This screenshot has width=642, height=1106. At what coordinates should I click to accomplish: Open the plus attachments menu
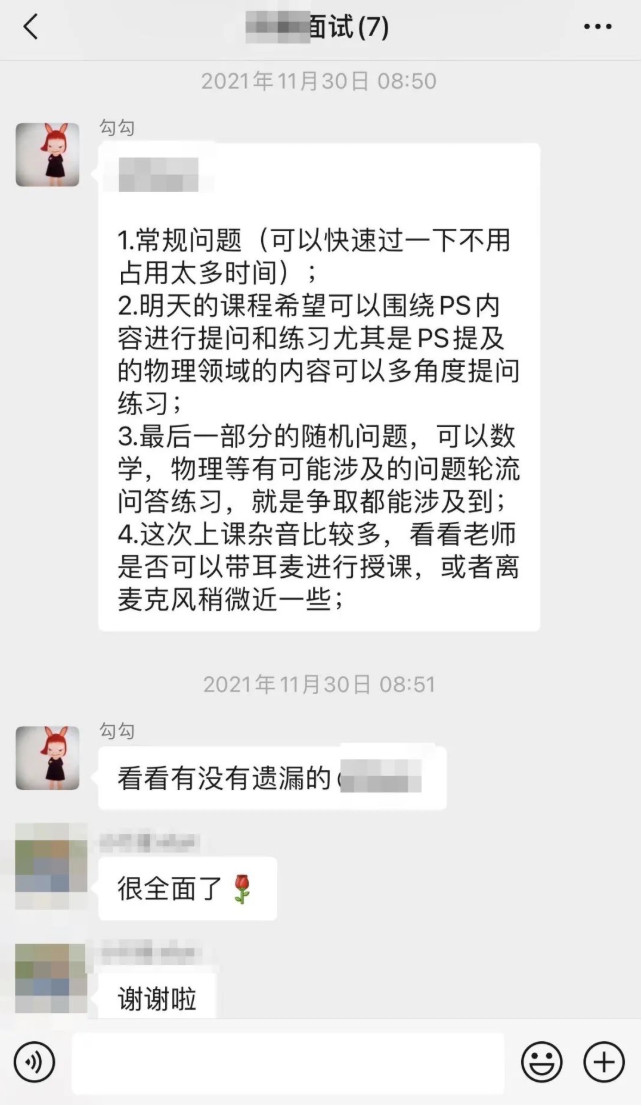(x=603, y=1062)
